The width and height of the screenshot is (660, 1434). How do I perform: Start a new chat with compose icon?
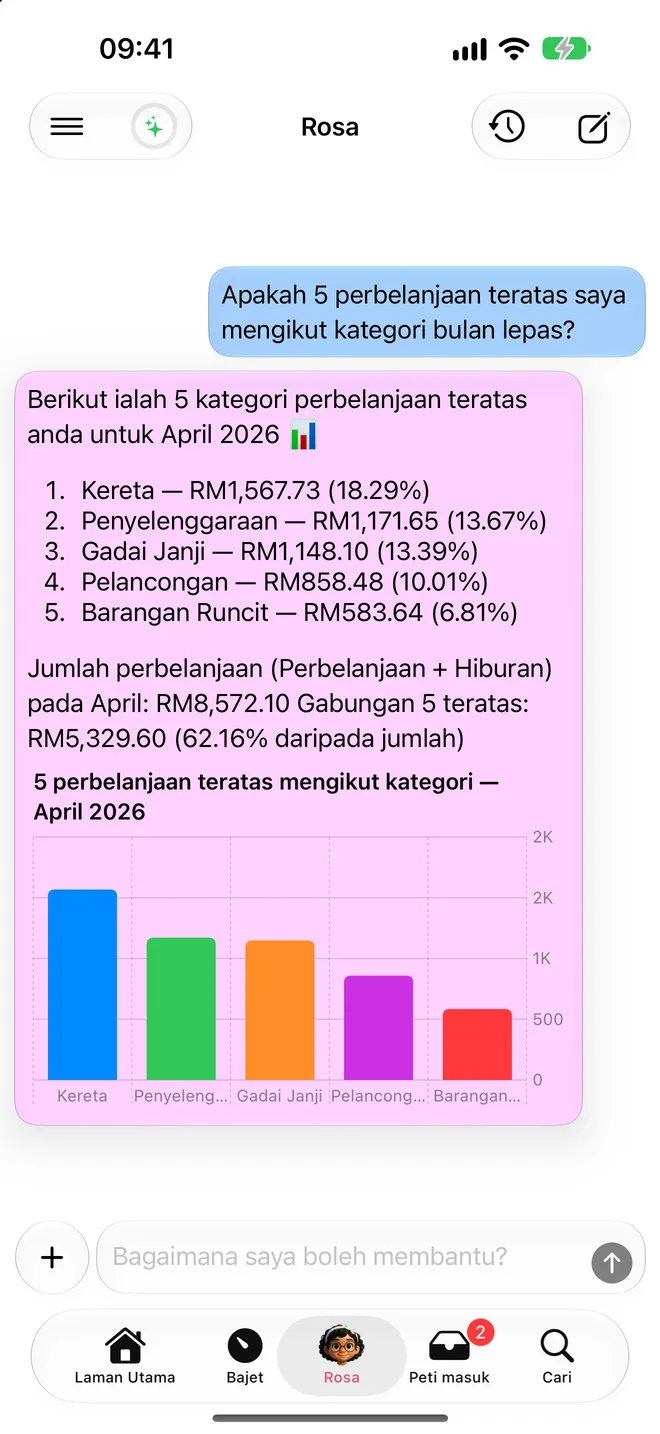(x=594, y=127)
